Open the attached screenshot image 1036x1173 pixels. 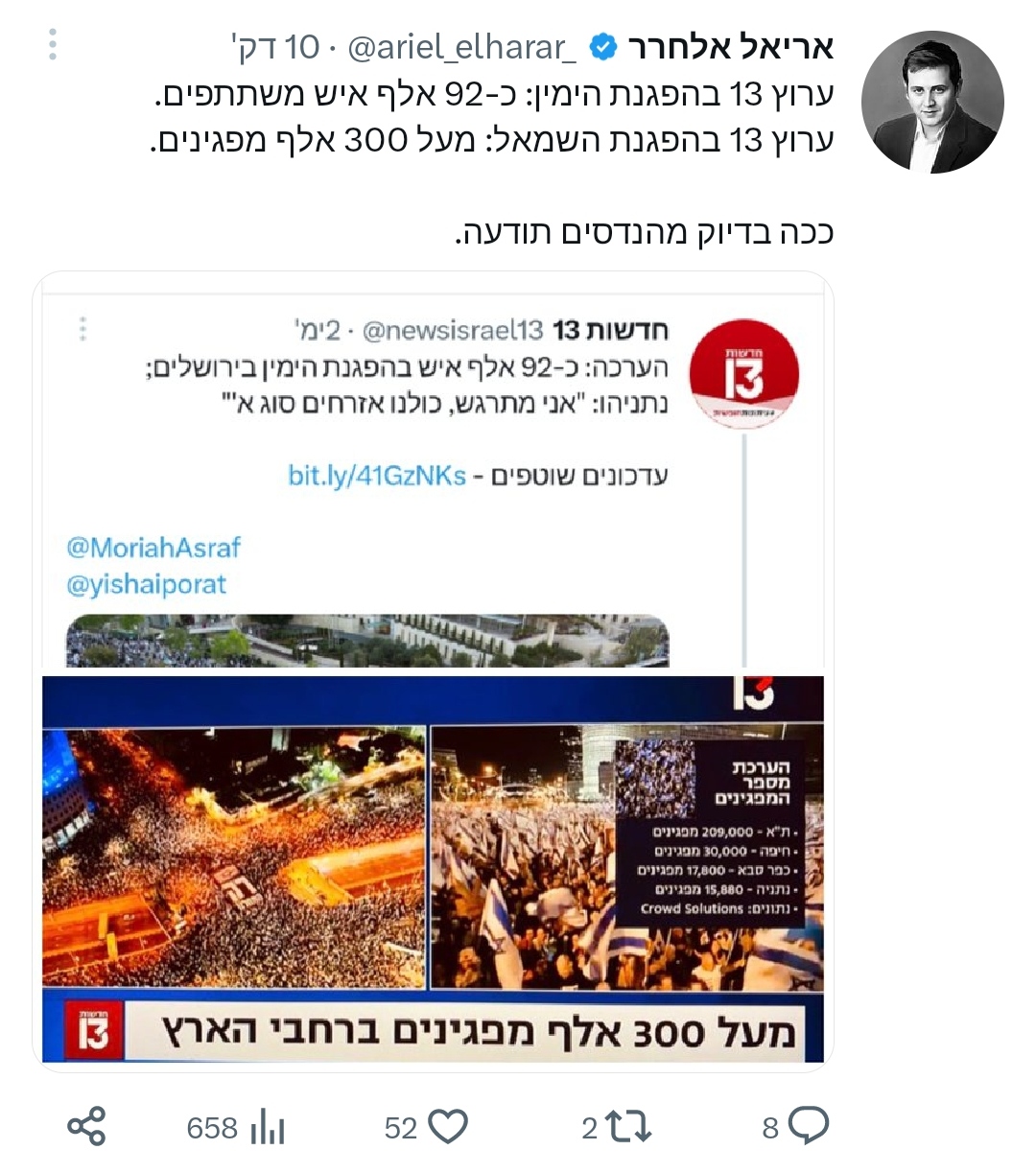click(433, 671)
